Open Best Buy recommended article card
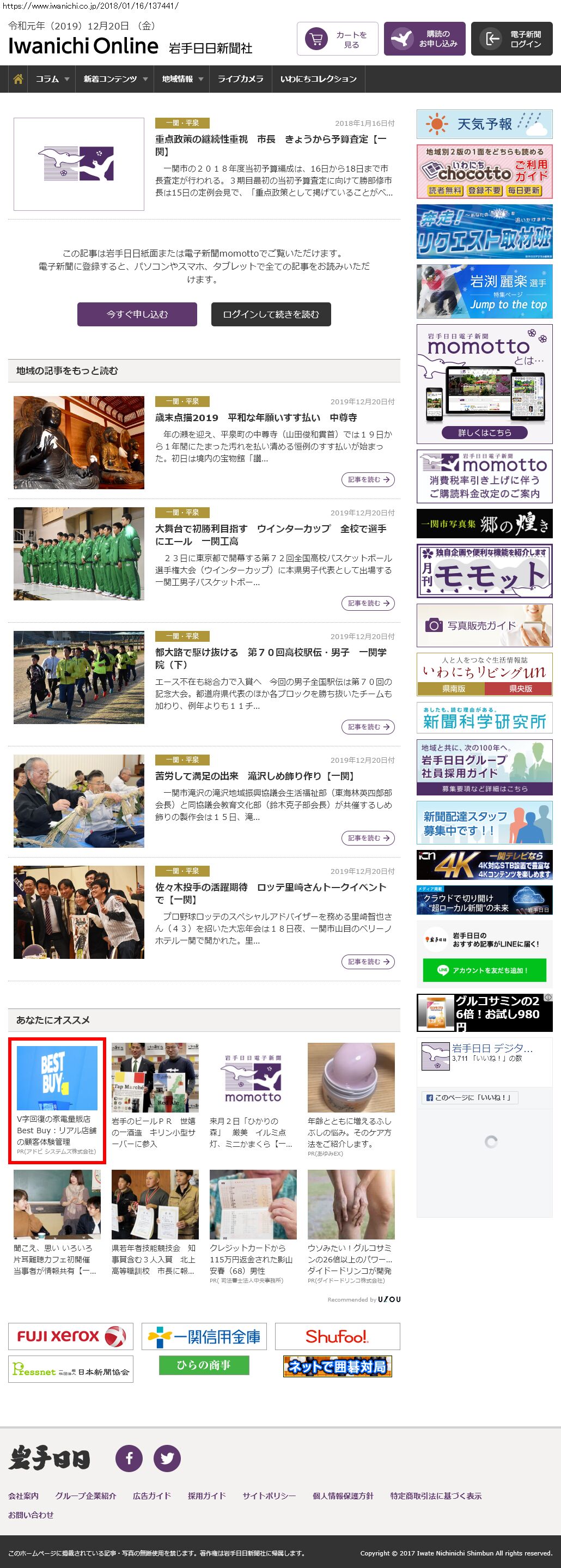 (x=57, y=1101)
